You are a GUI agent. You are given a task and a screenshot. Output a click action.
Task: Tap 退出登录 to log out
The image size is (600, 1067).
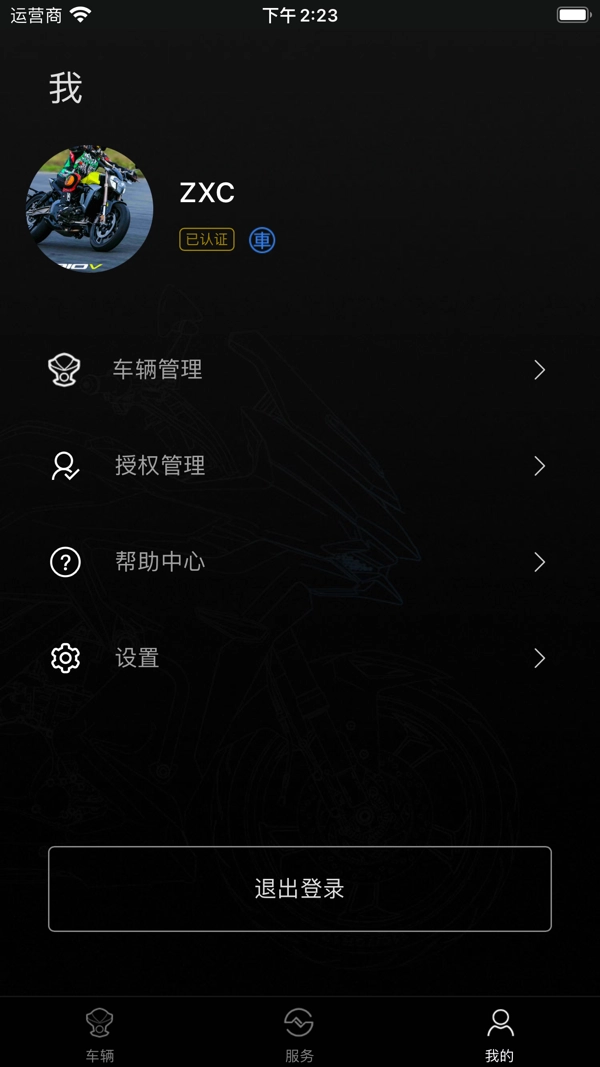pos(300,889)
